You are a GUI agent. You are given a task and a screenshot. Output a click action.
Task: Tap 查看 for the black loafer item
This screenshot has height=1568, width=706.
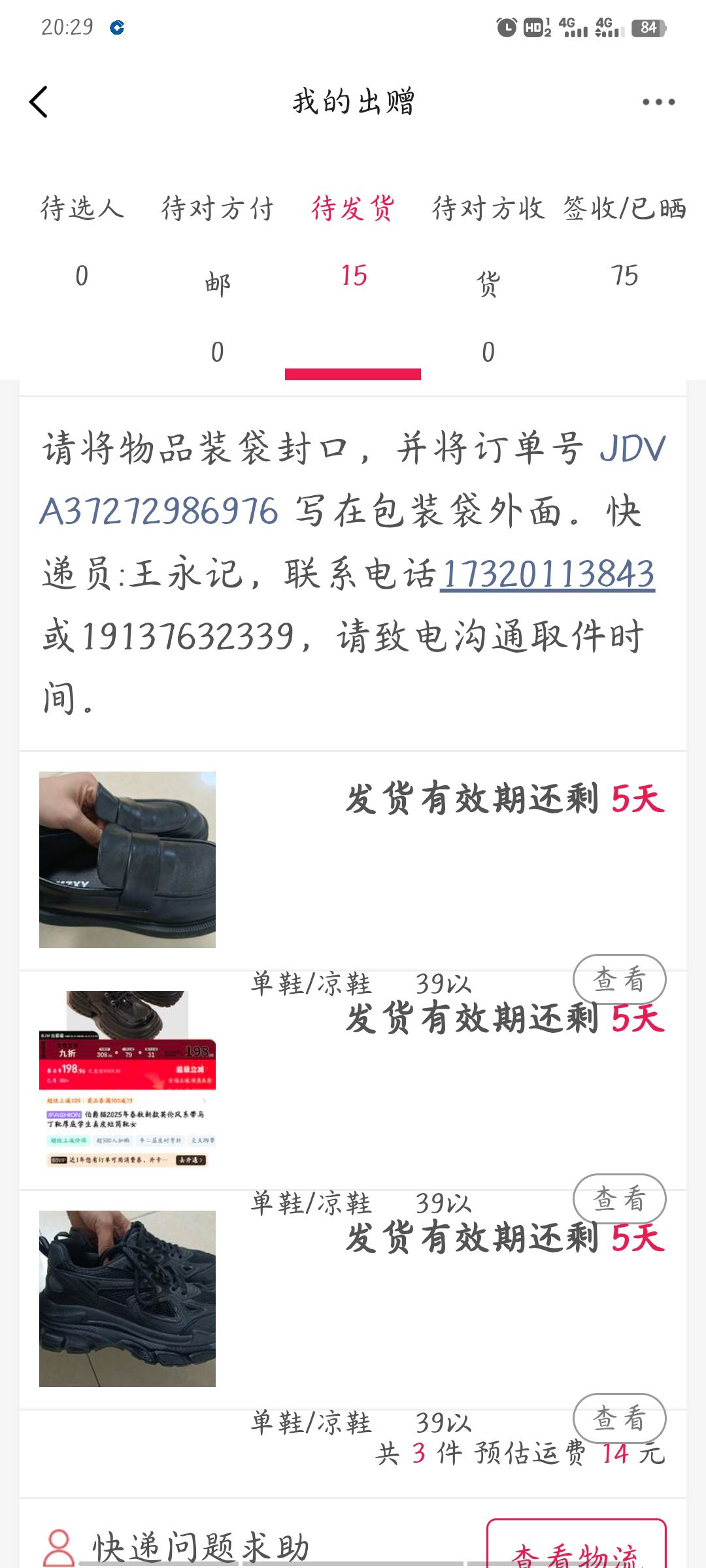click(620, 979)
